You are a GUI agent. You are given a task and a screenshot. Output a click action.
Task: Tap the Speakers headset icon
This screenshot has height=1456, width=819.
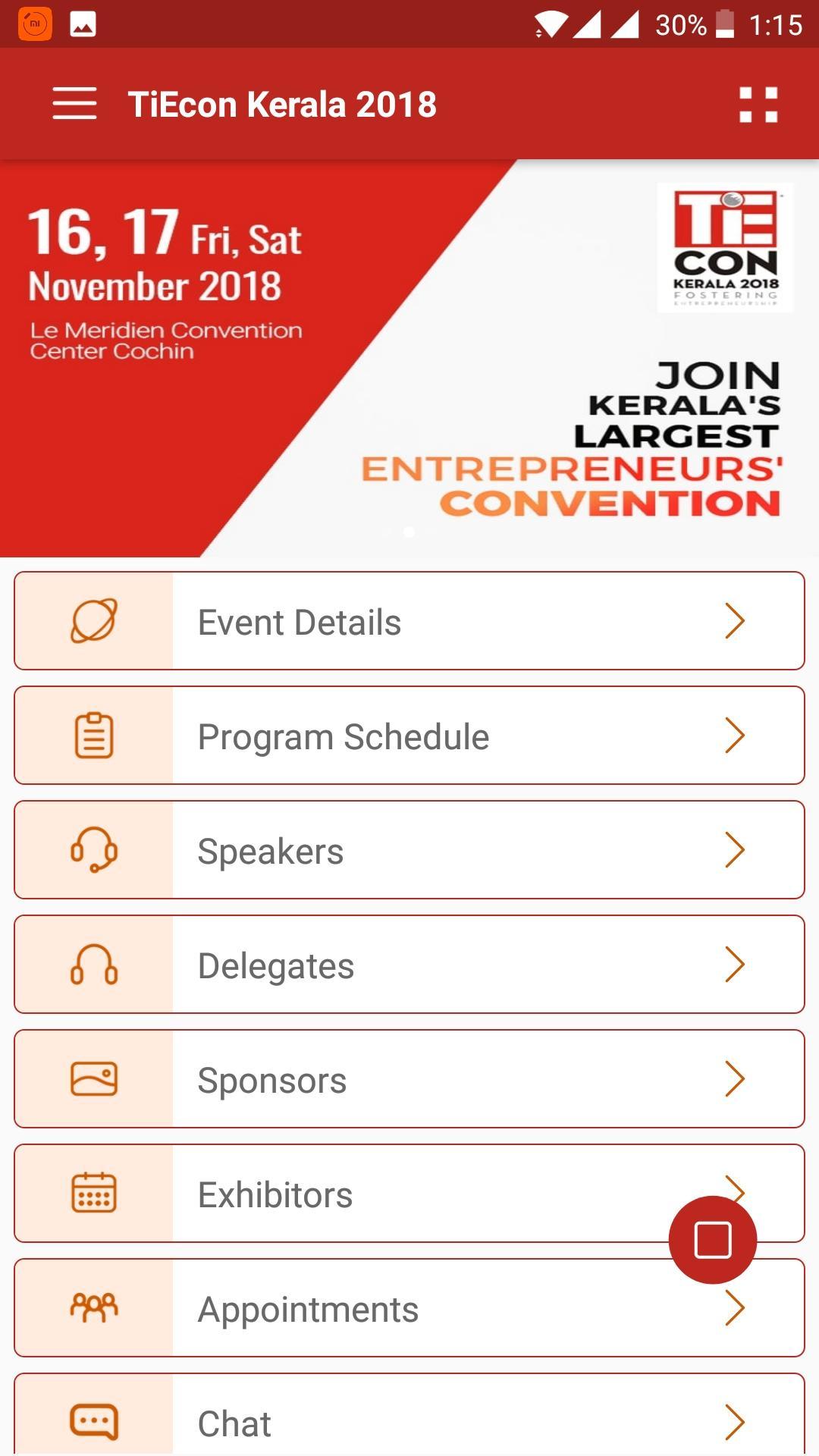[x=93, y=849]
